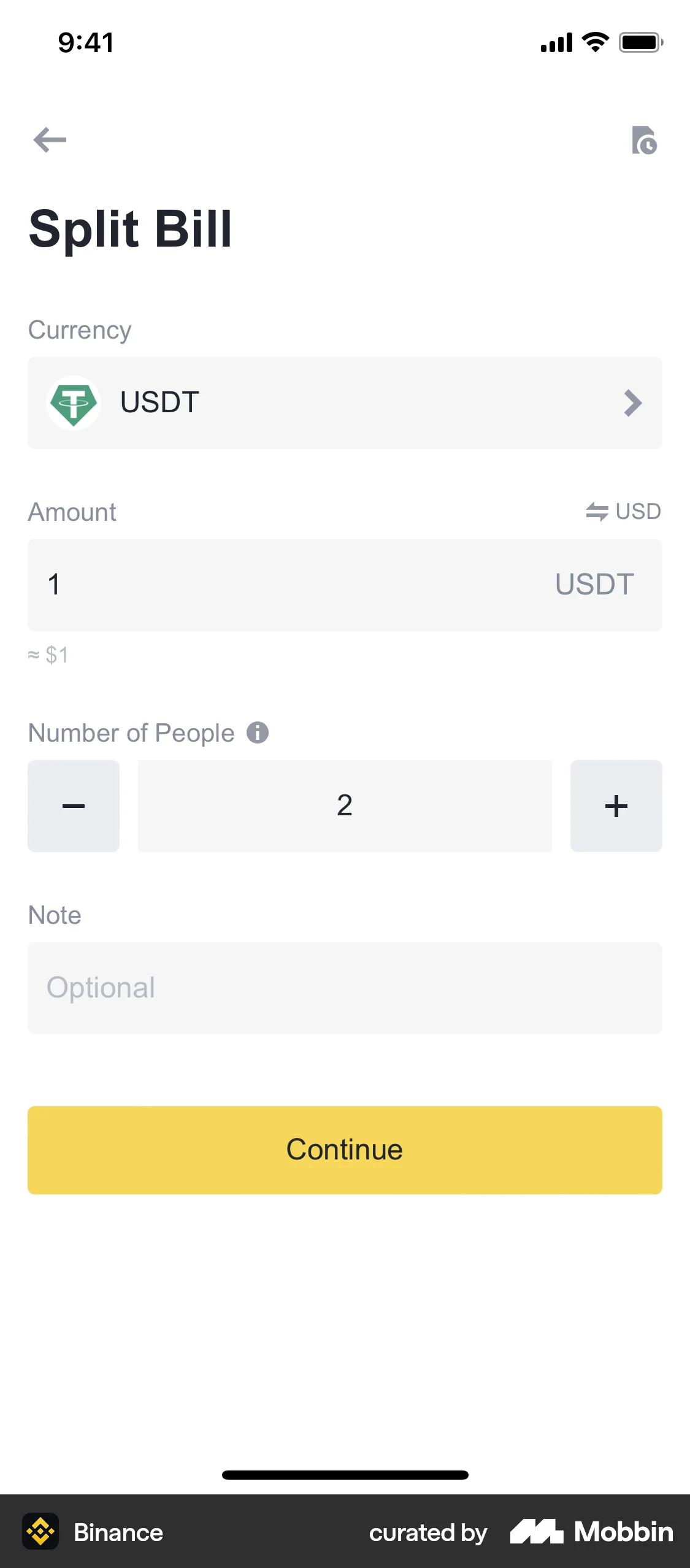Tap the plus button to add a person
Image resolution: width=690 pixels, height=1568 pixels.
(x=616, y=805)
